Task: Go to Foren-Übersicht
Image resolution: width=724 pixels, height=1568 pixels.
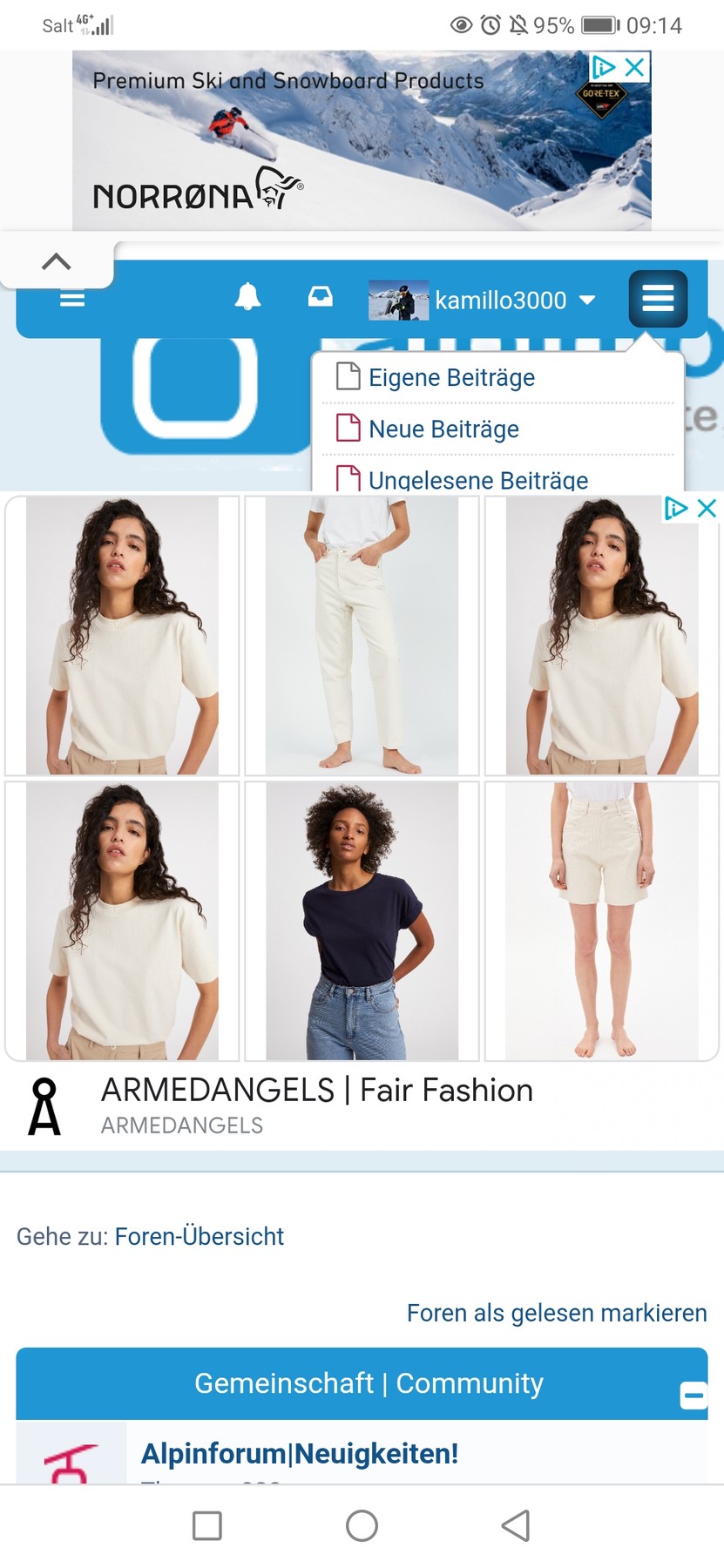Action: 199,1236
